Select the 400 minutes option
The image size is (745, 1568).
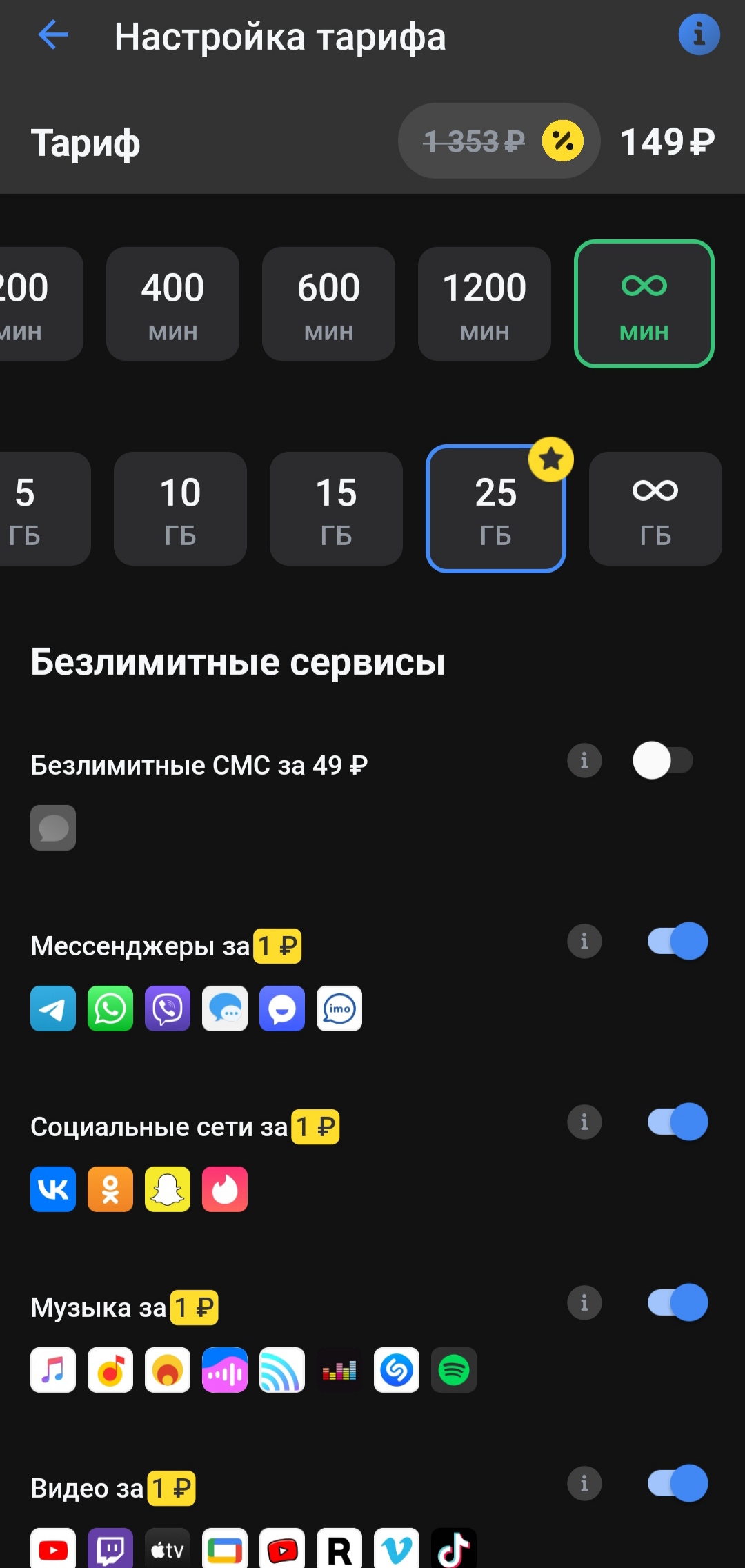click(172, 304)
